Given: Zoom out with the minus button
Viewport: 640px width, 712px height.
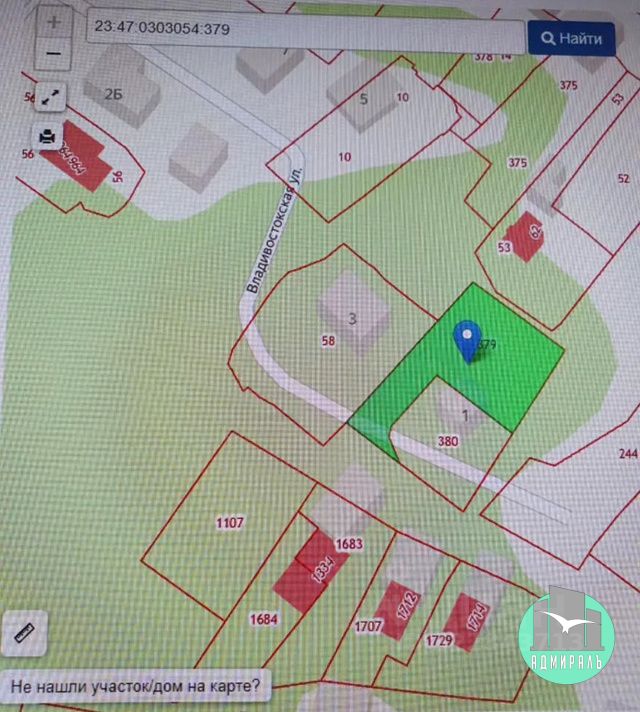Looking at the screenshot, I should click(x=54, y=53).
